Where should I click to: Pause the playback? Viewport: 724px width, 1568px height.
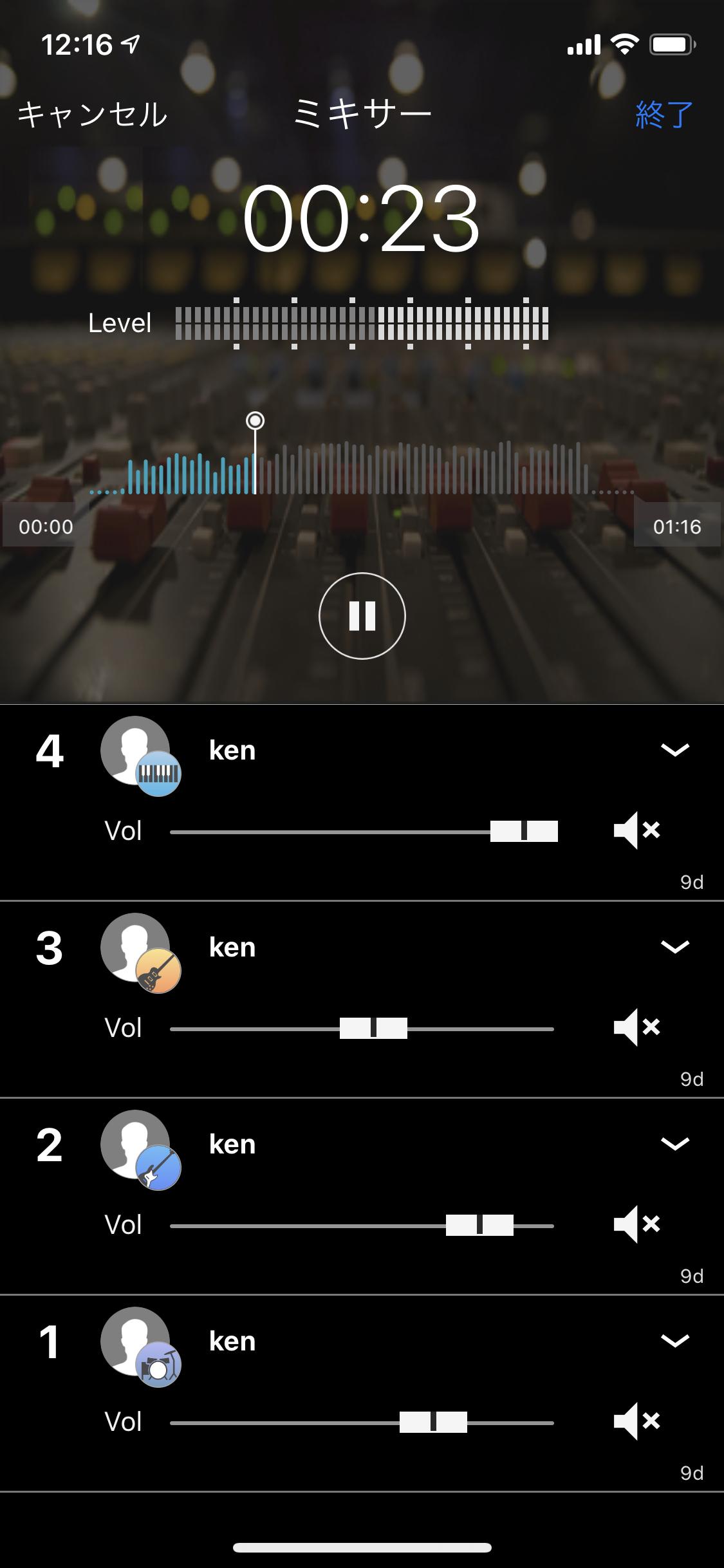tap(362, 616)
